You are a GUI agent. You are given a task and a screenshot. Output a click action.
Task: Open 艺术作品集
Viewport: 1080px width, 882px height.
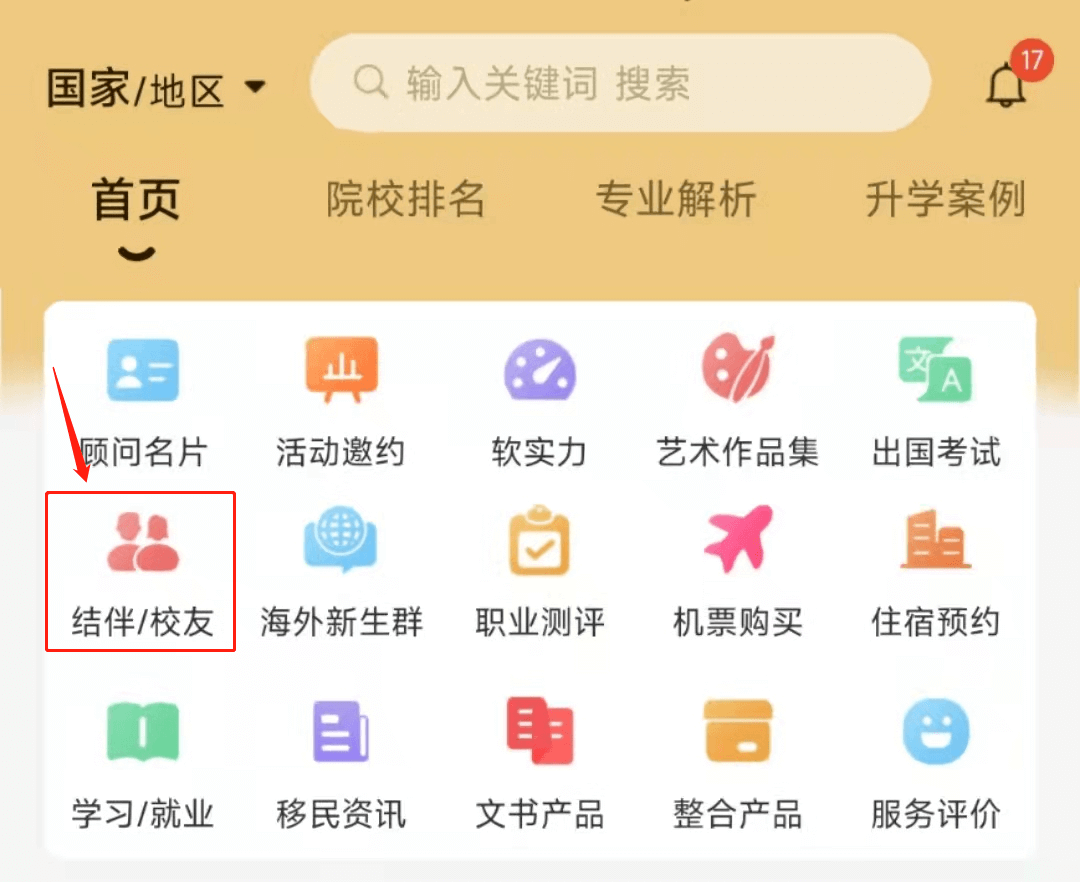click(737, 402)
